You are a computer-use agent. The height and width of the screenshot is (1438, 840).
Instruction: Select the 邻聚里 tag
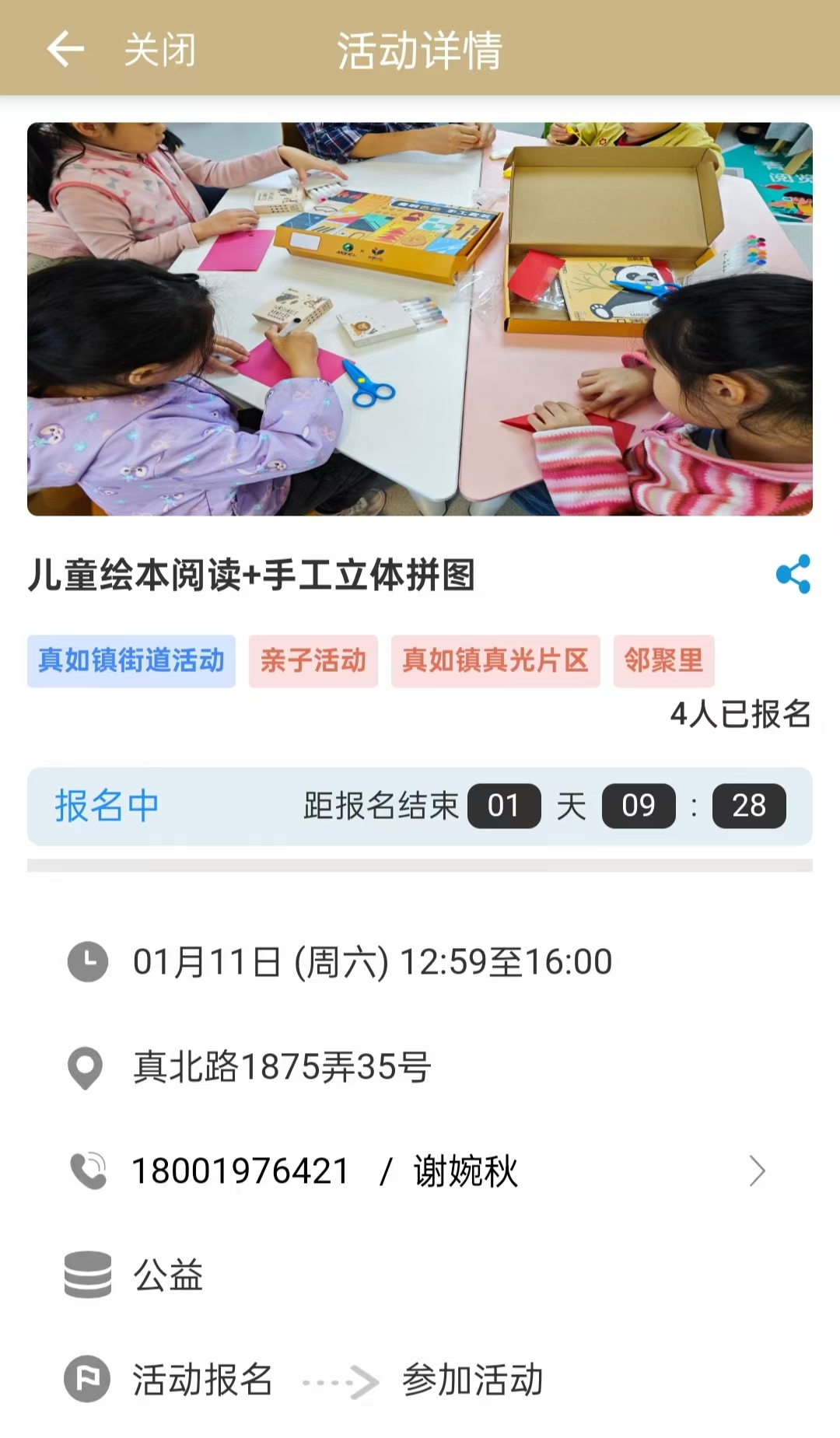663,661
